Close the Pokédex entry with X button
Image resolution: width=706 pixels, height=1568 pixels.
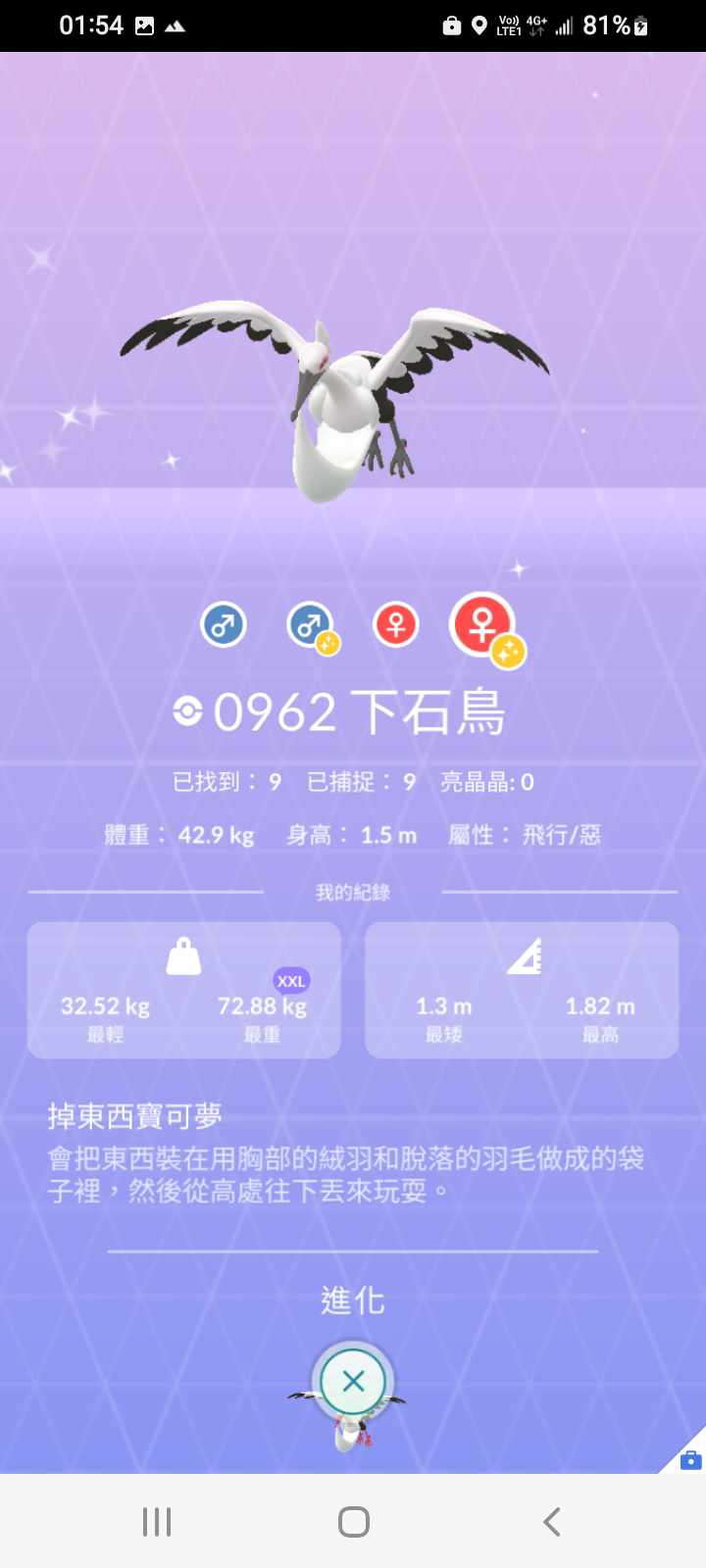(x=353, y=1381)
